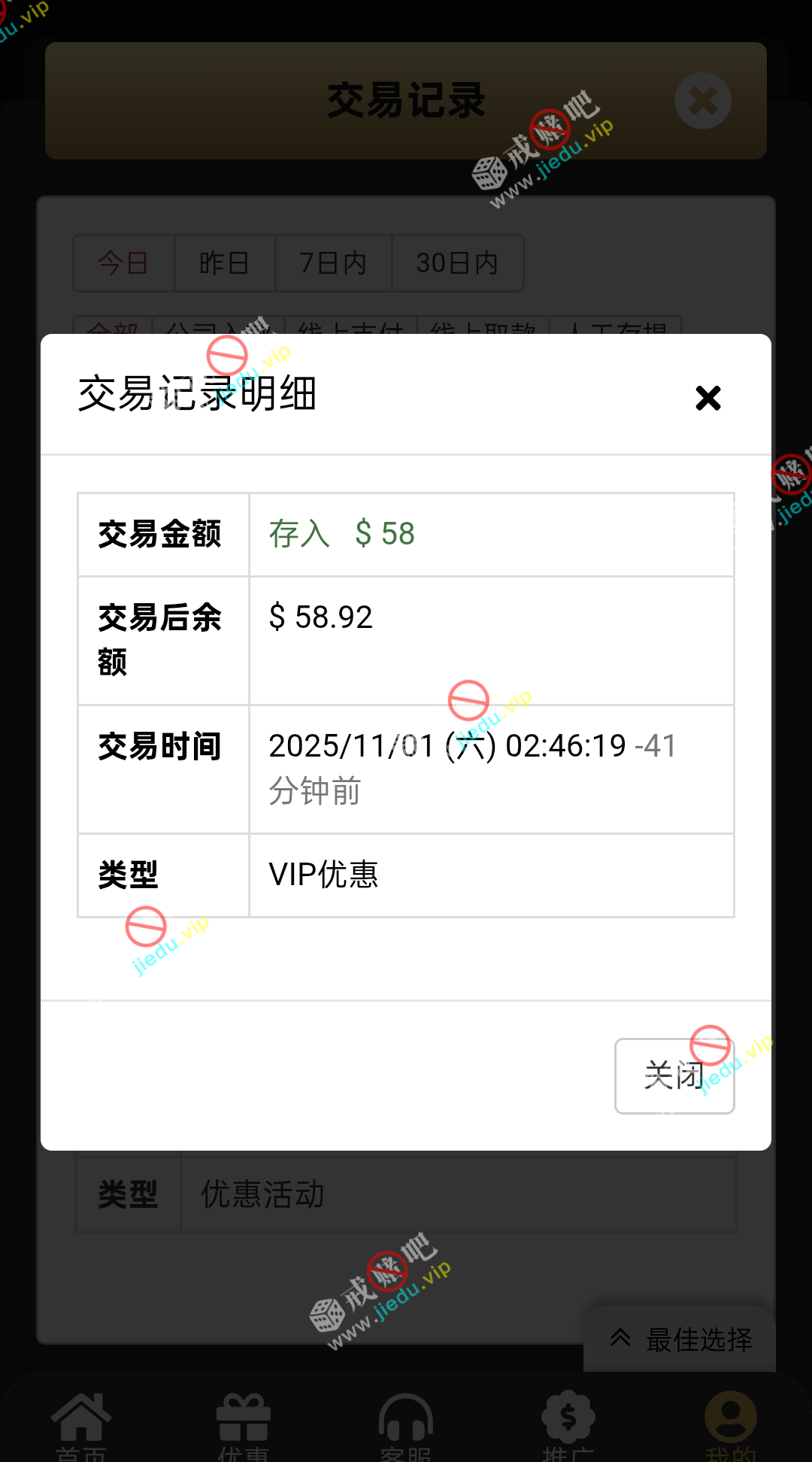Screen dimensions: 812x1462
Task: Contact 客服 via the headset tab
Action: coord(406,1424)
